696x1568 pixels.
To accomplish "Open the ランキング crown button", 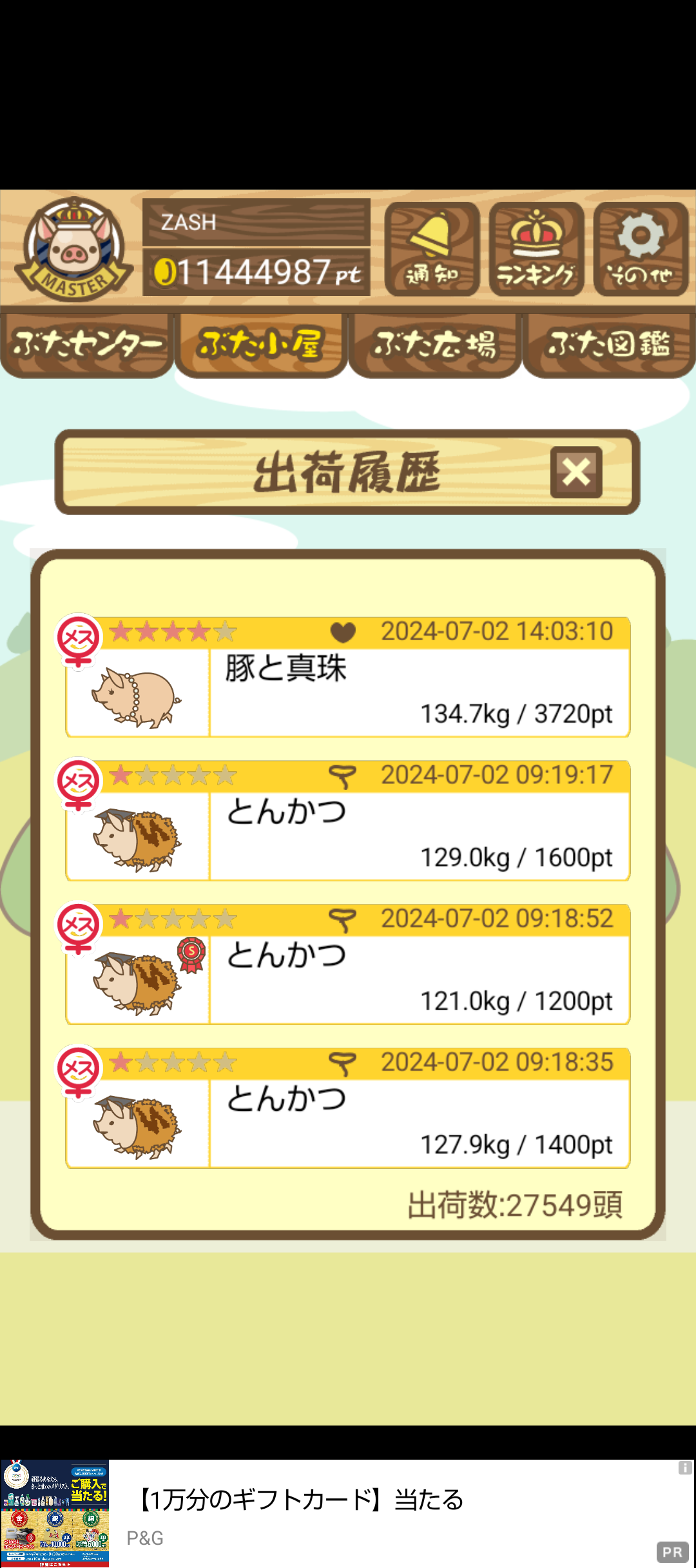I will pos(536,249).
